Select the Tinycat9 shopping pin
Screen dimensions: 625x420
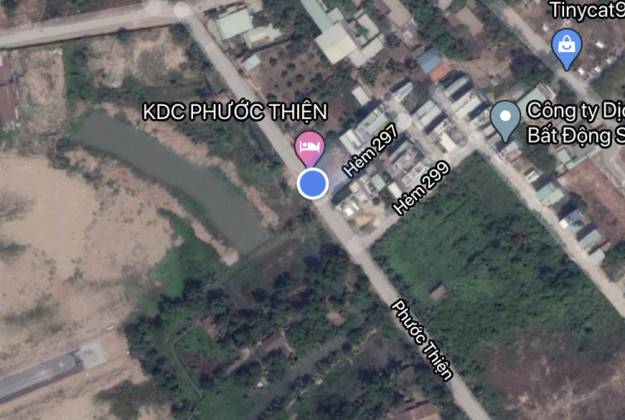coord(567,48)
